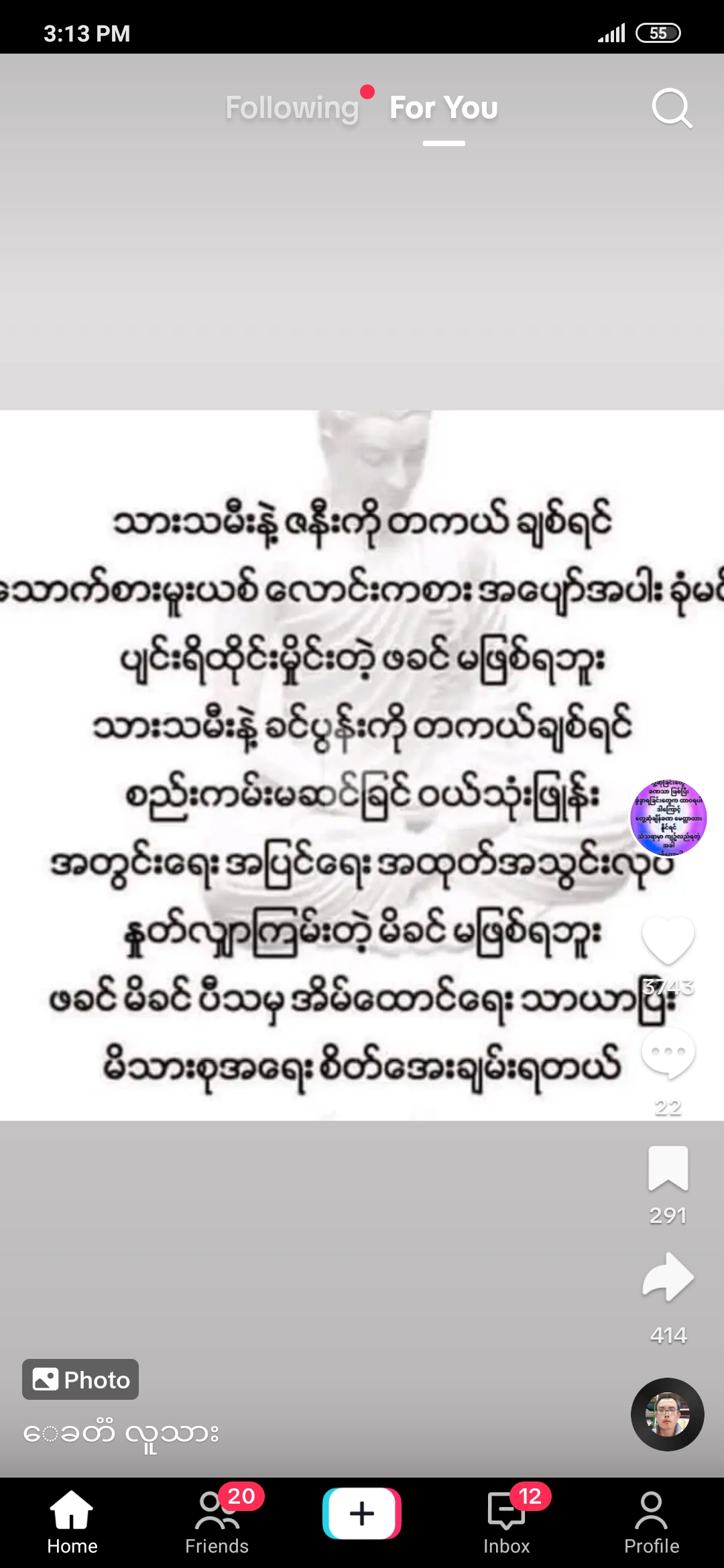Screen dimensions: 724x1568
Task: Open the spinning sound disc
Action: pyautogui.click(x=667, y=1415)
